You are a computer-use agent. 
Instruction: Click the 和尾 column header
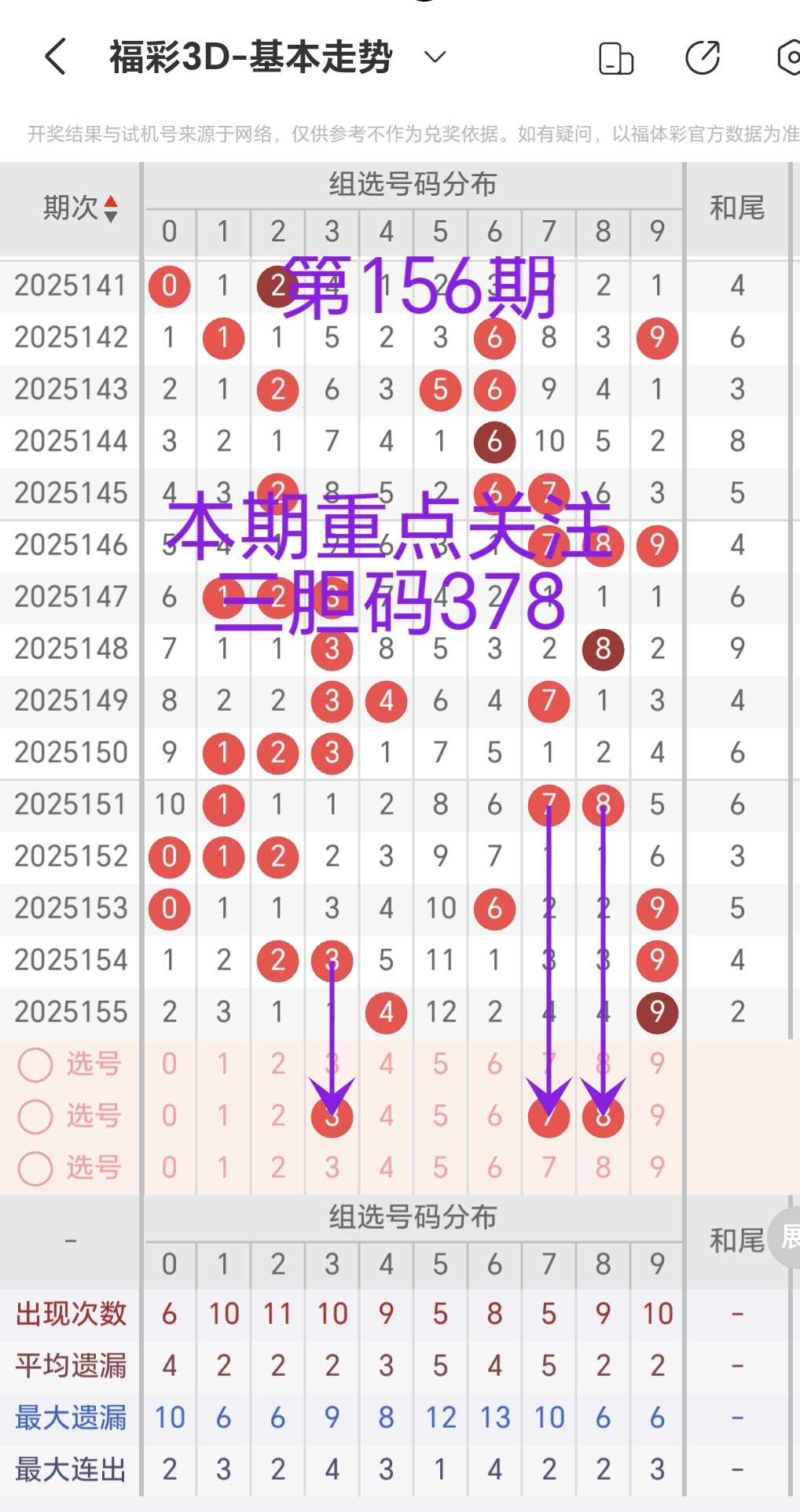[x=737, y=208]
